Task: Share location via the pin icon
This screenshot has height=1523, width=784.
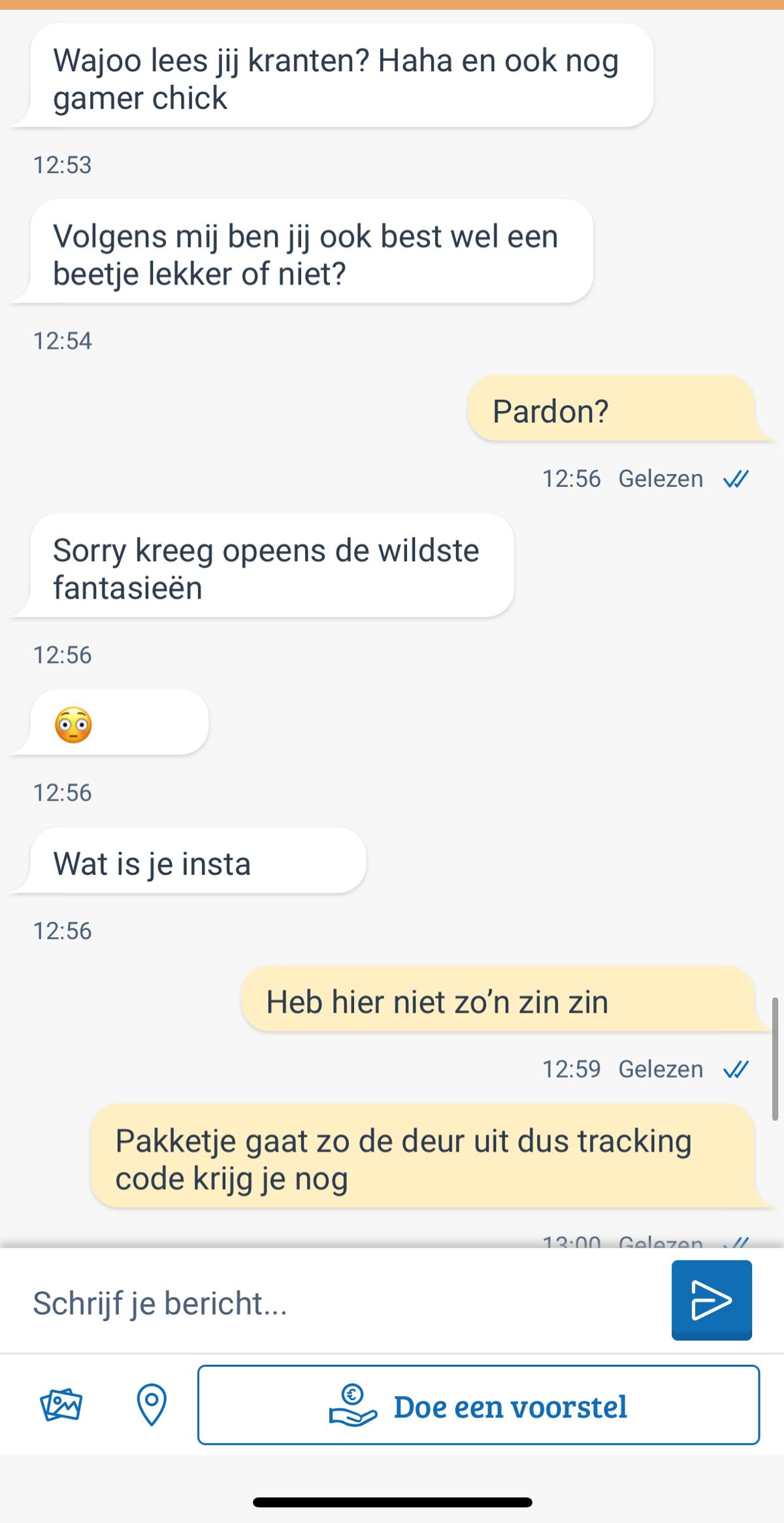Action: point(151,1405)
